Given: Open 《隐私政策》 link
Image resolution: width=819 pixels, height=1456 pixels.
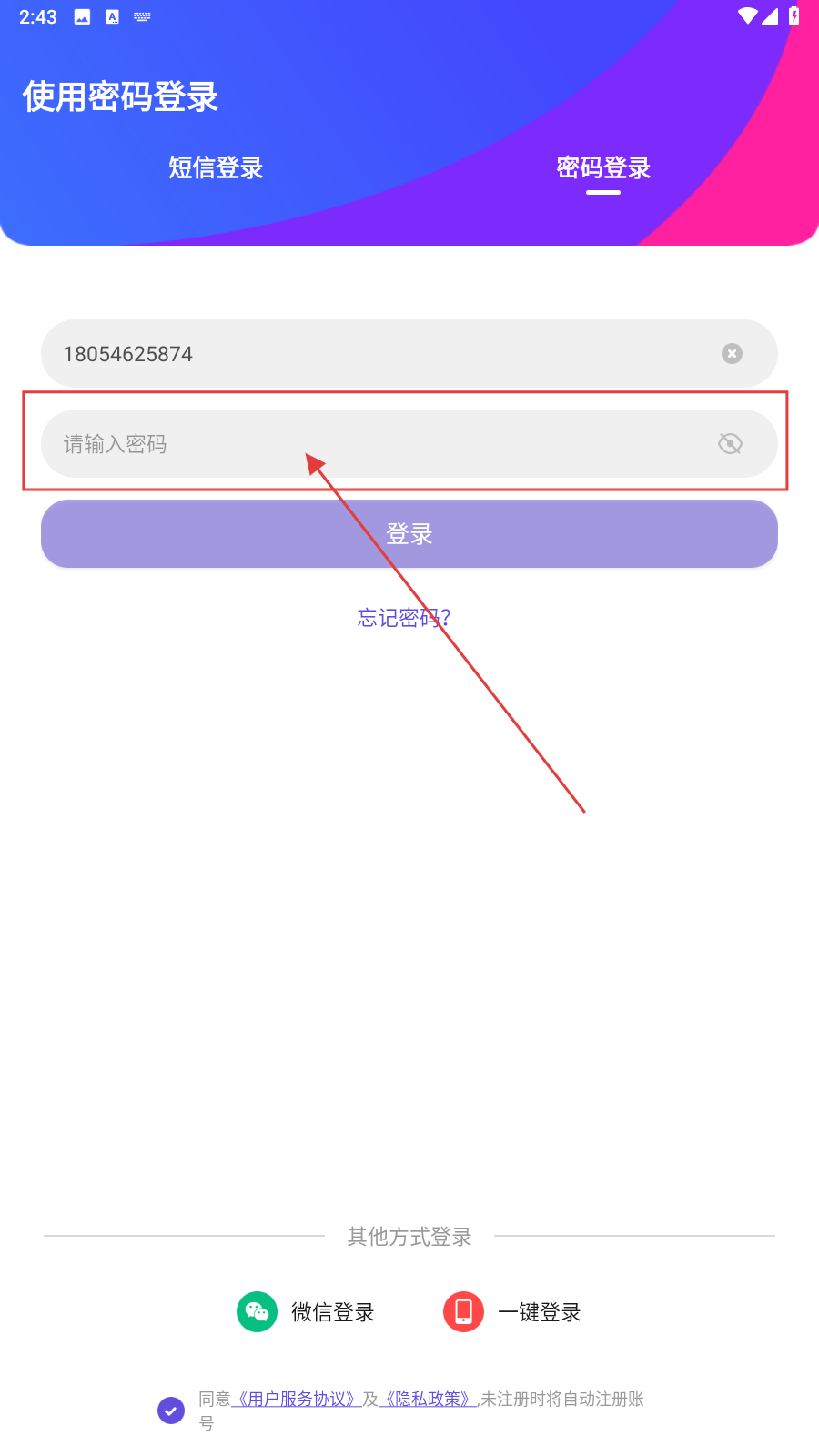Looking at the screenshot, I should (428, 1399).
